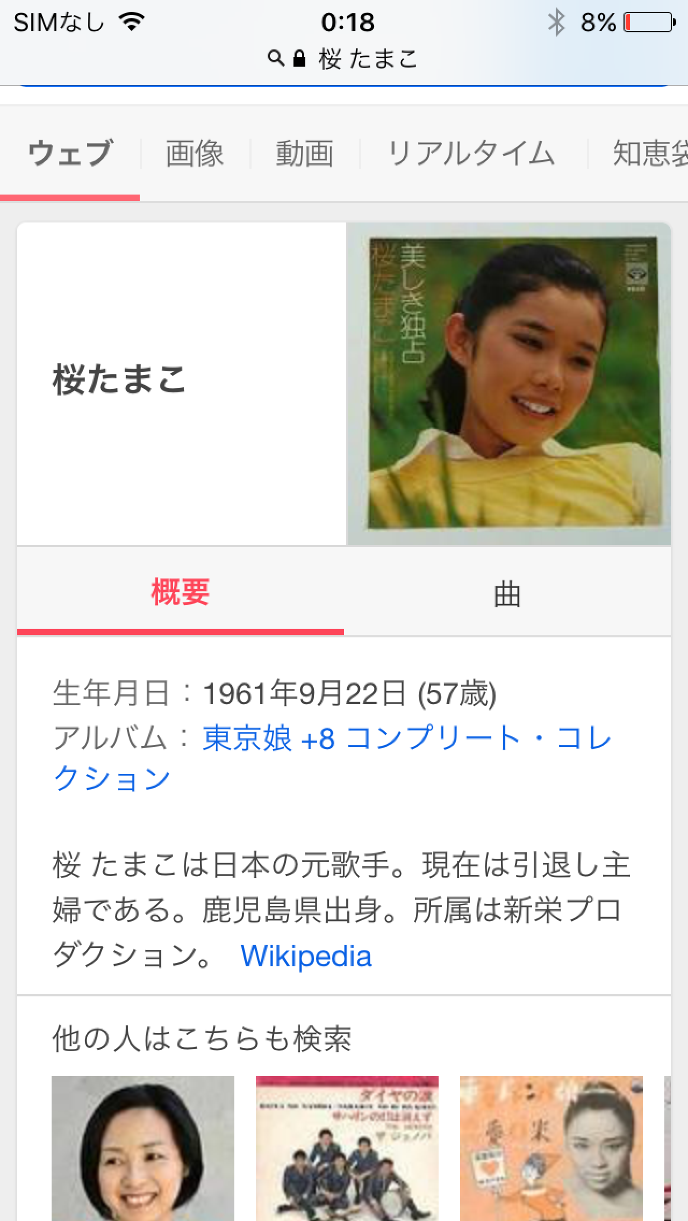The height and width of the screenshot is (1221, 688).
Task: Open the related person with the smiling woman photo
Action: (142, 1148)
